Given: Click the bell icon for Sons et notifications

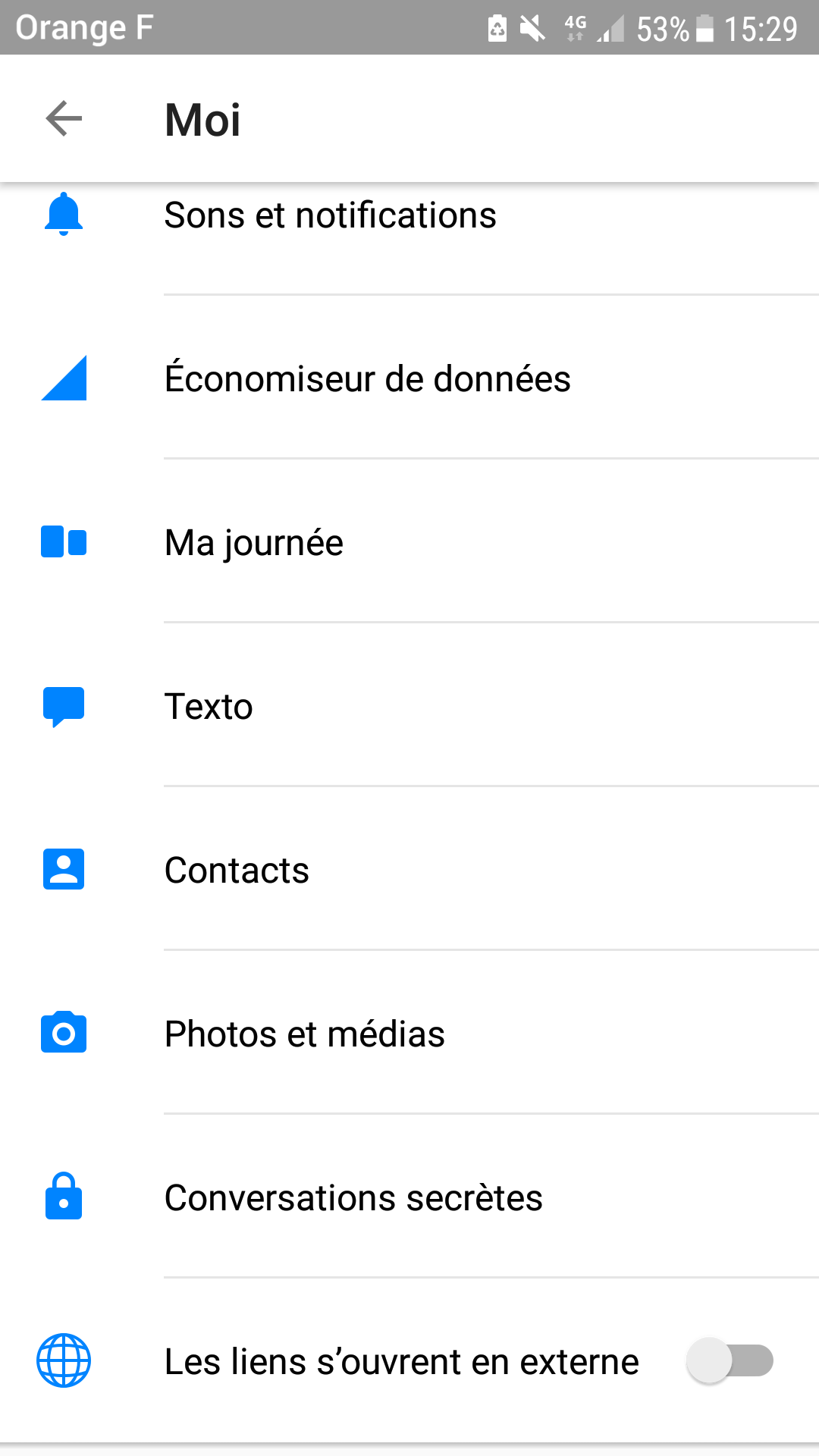Looking at the screenshot, I should (64, 215).
